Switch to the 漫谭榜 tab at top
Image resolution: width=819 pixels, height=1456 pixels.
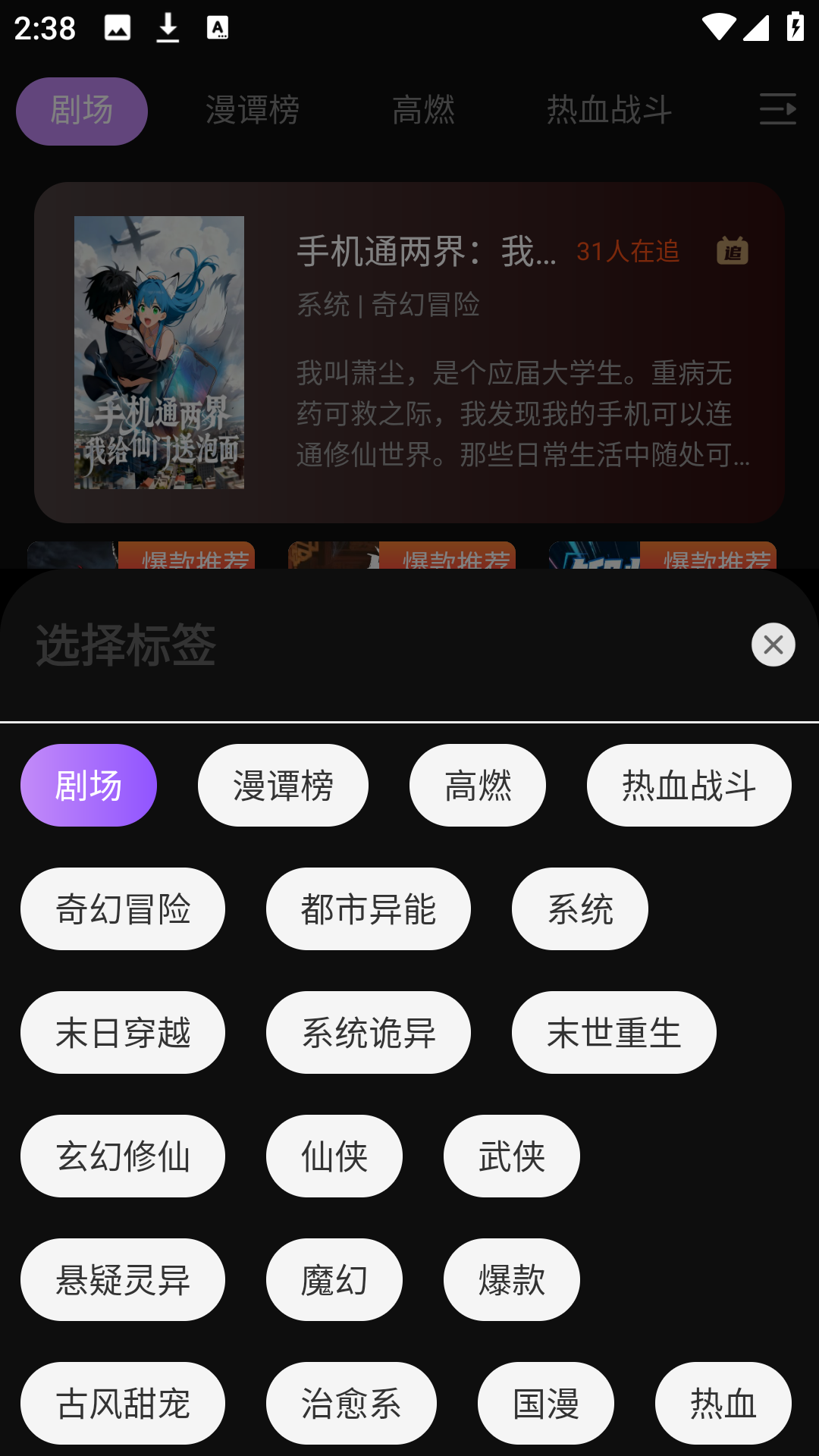[x=253, y=111]
